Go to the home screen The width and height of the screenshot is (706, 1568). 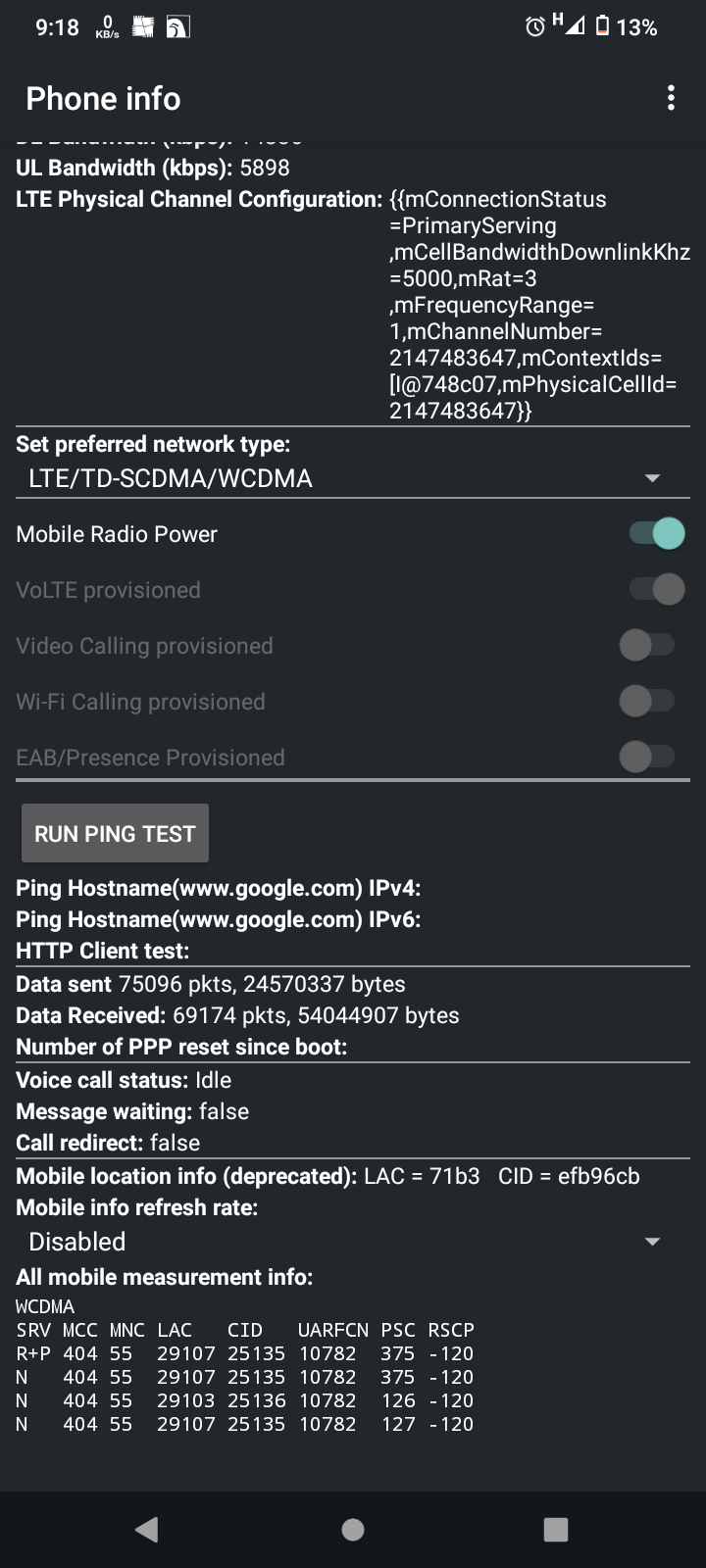[x=353, y=1530]
